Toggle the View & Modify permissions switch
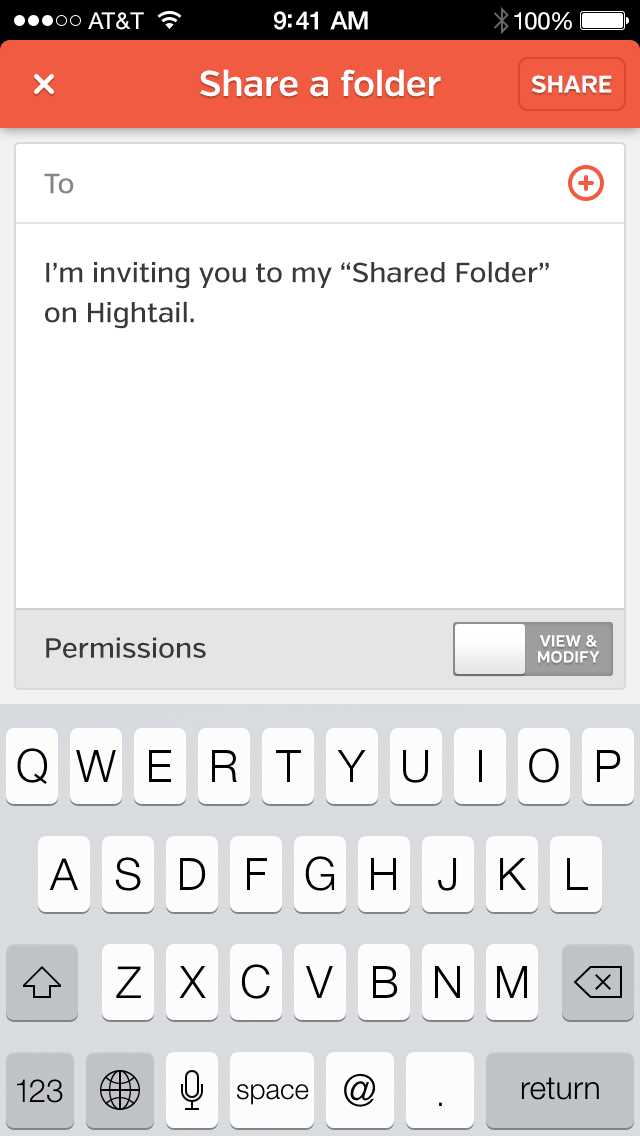 532,649
